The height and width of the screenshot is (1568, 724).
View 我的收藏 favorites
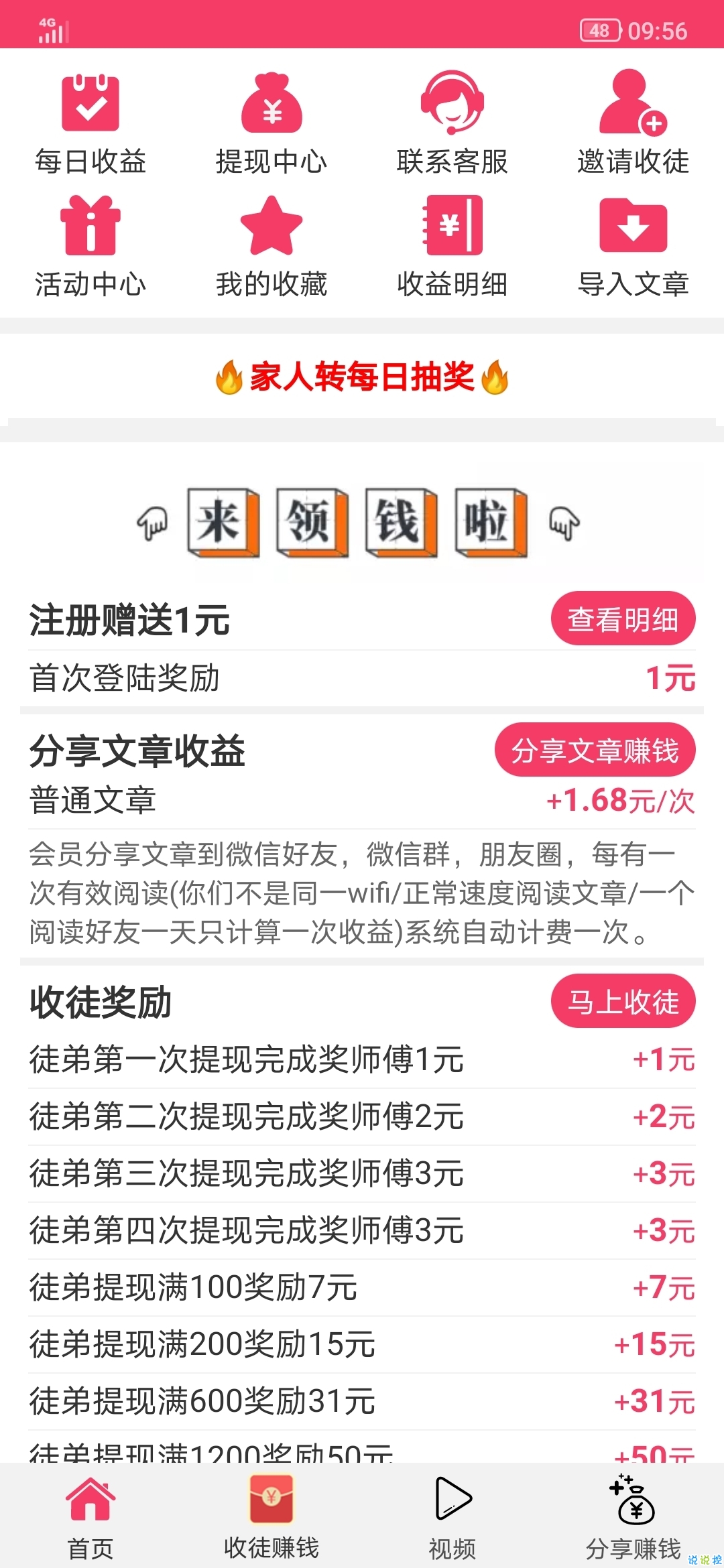271,246
